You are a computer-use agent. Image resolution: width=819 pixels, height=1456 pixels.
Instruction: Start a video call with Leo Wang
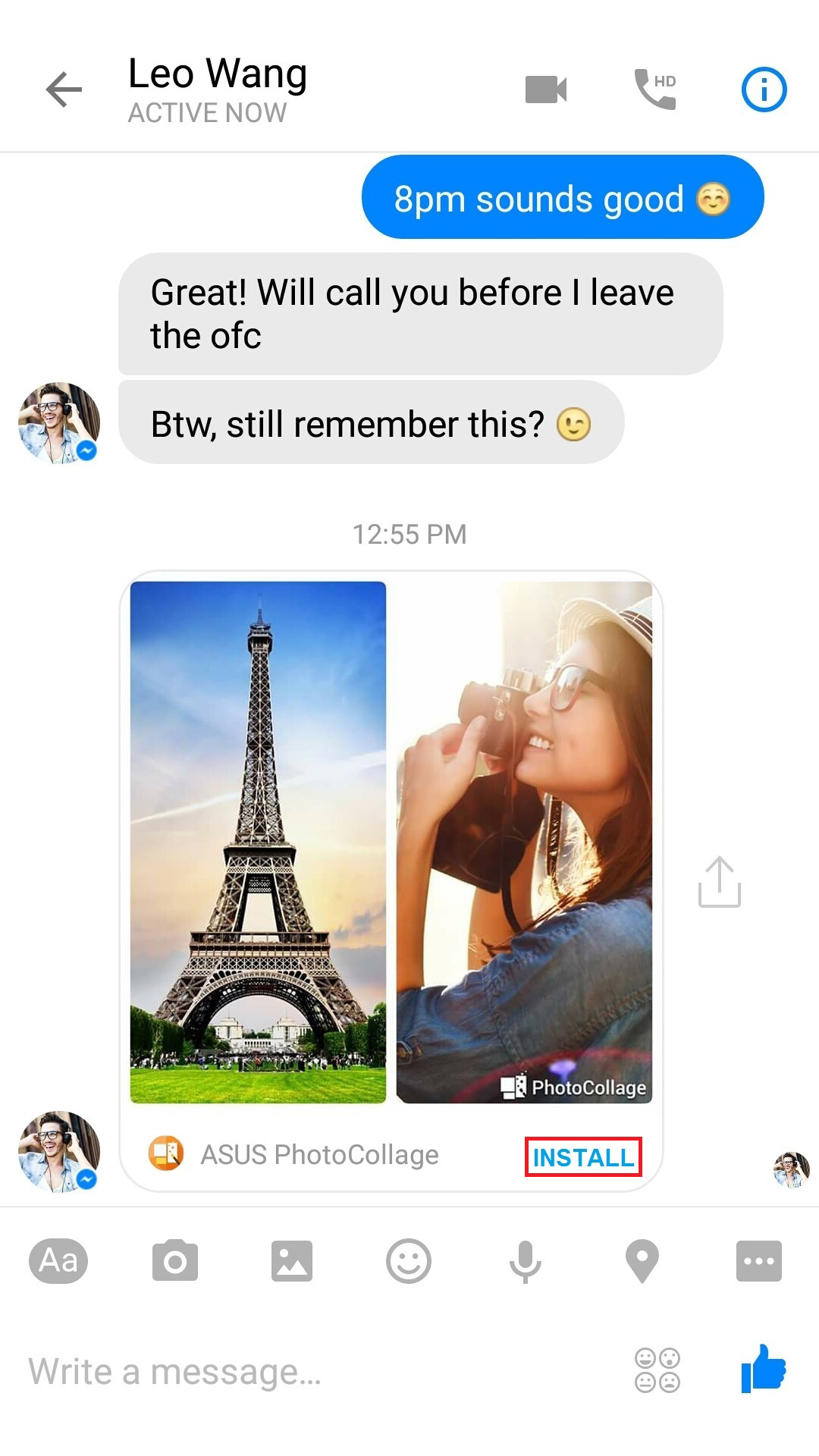click(546, 89)
